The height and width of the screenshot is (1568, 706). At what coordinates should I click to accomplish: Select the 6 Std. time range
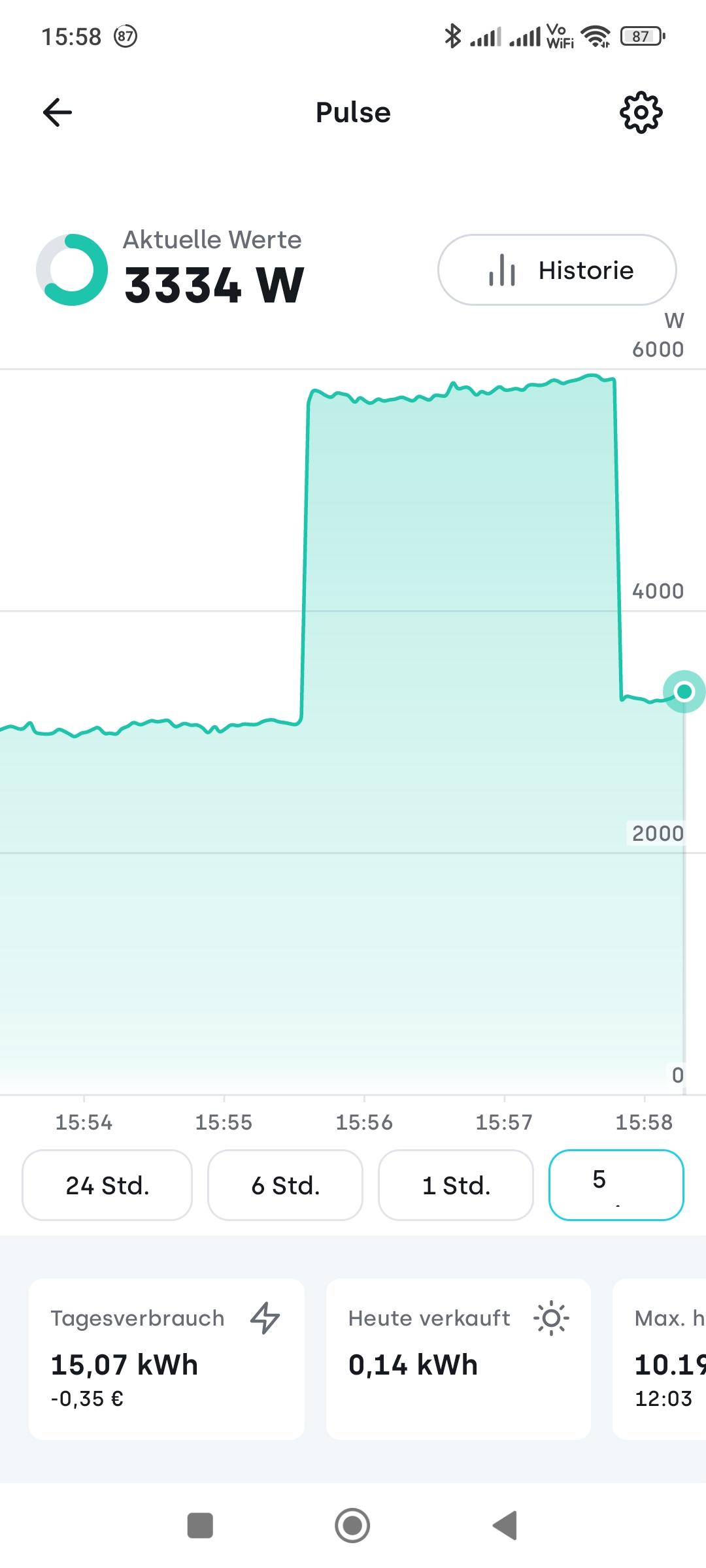(285, 1185)
